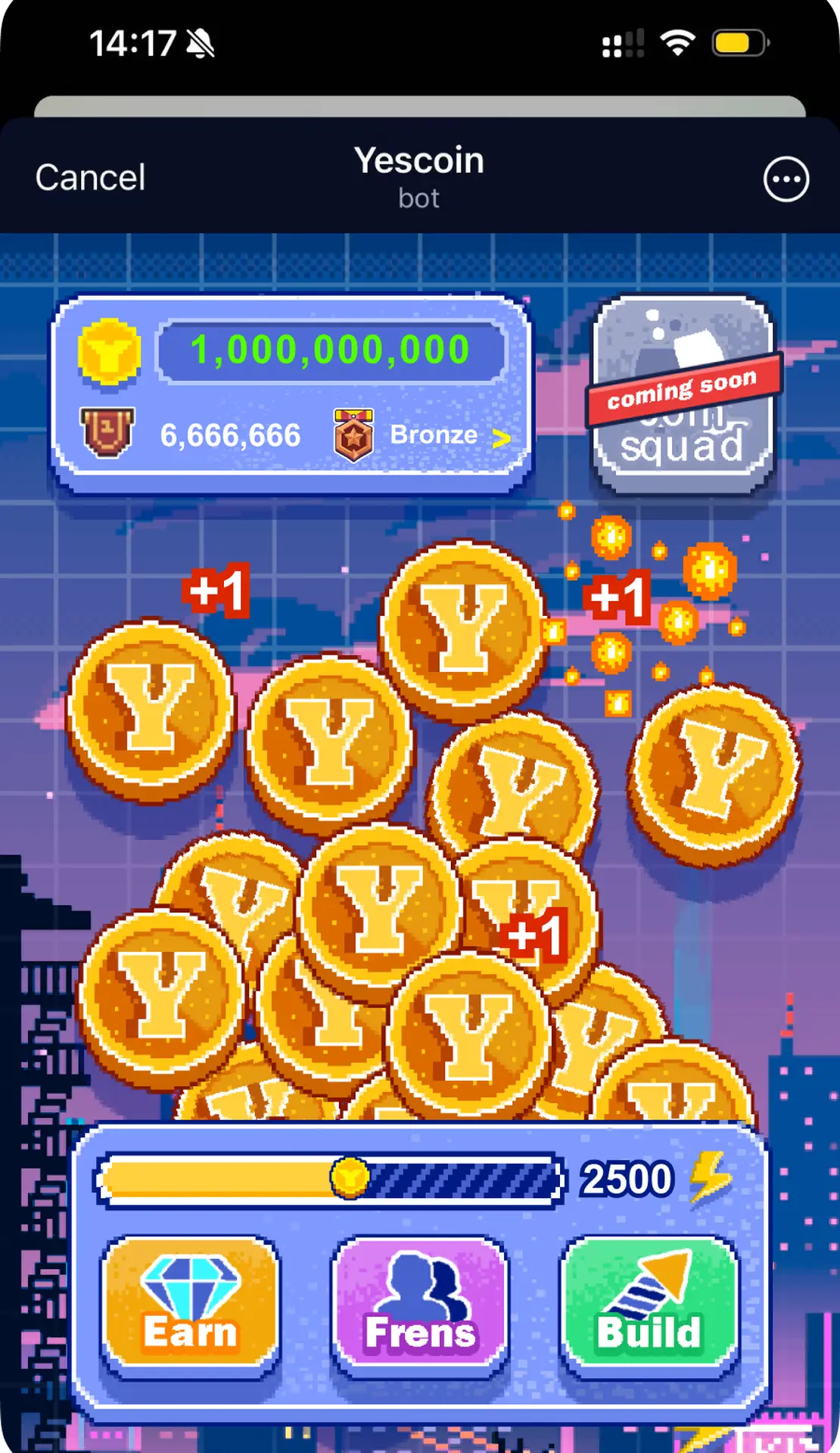Screen dimensions: 840x1453
Task: Open the three-dot options menu
Action: click(x=786, y=178)
